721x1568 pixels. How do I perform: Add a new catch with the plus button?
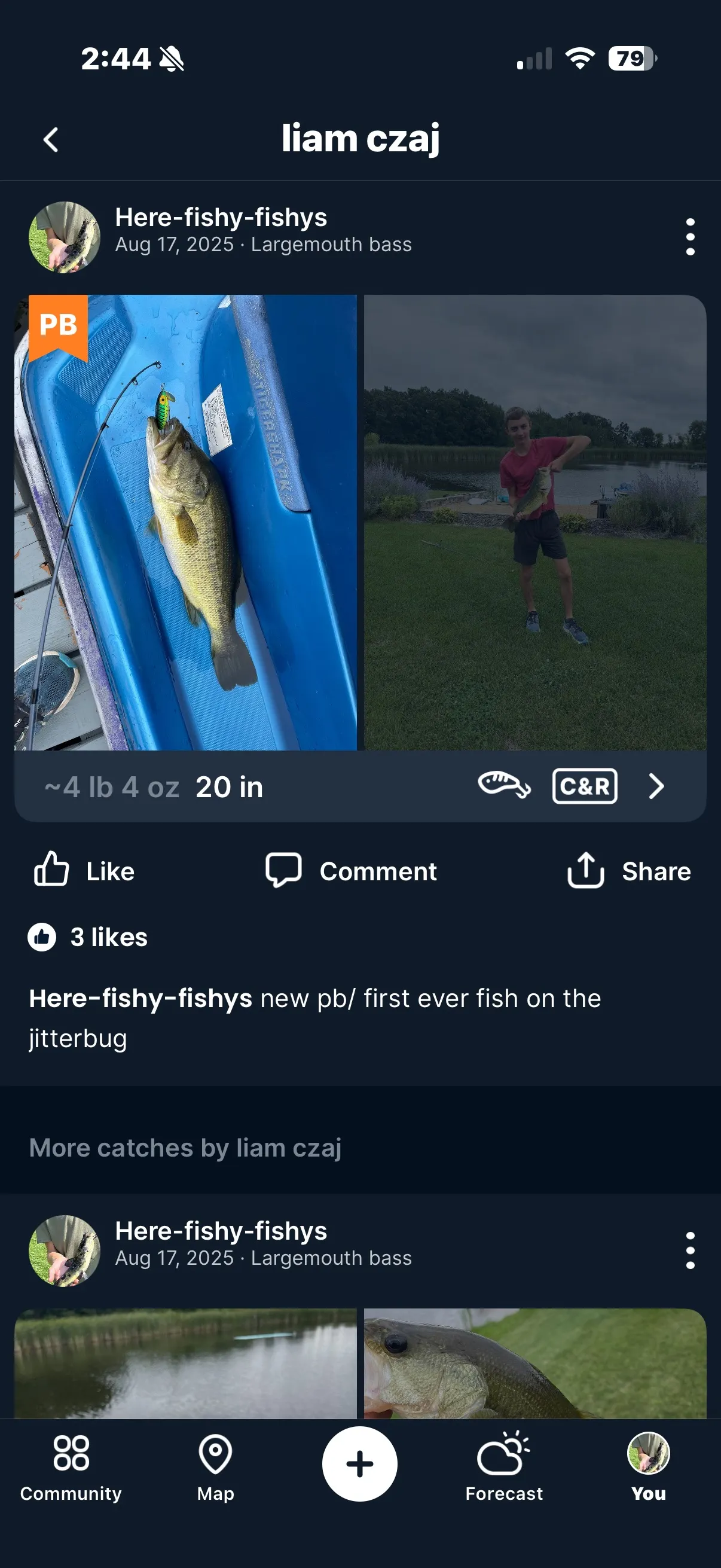tap(359, 1464)
